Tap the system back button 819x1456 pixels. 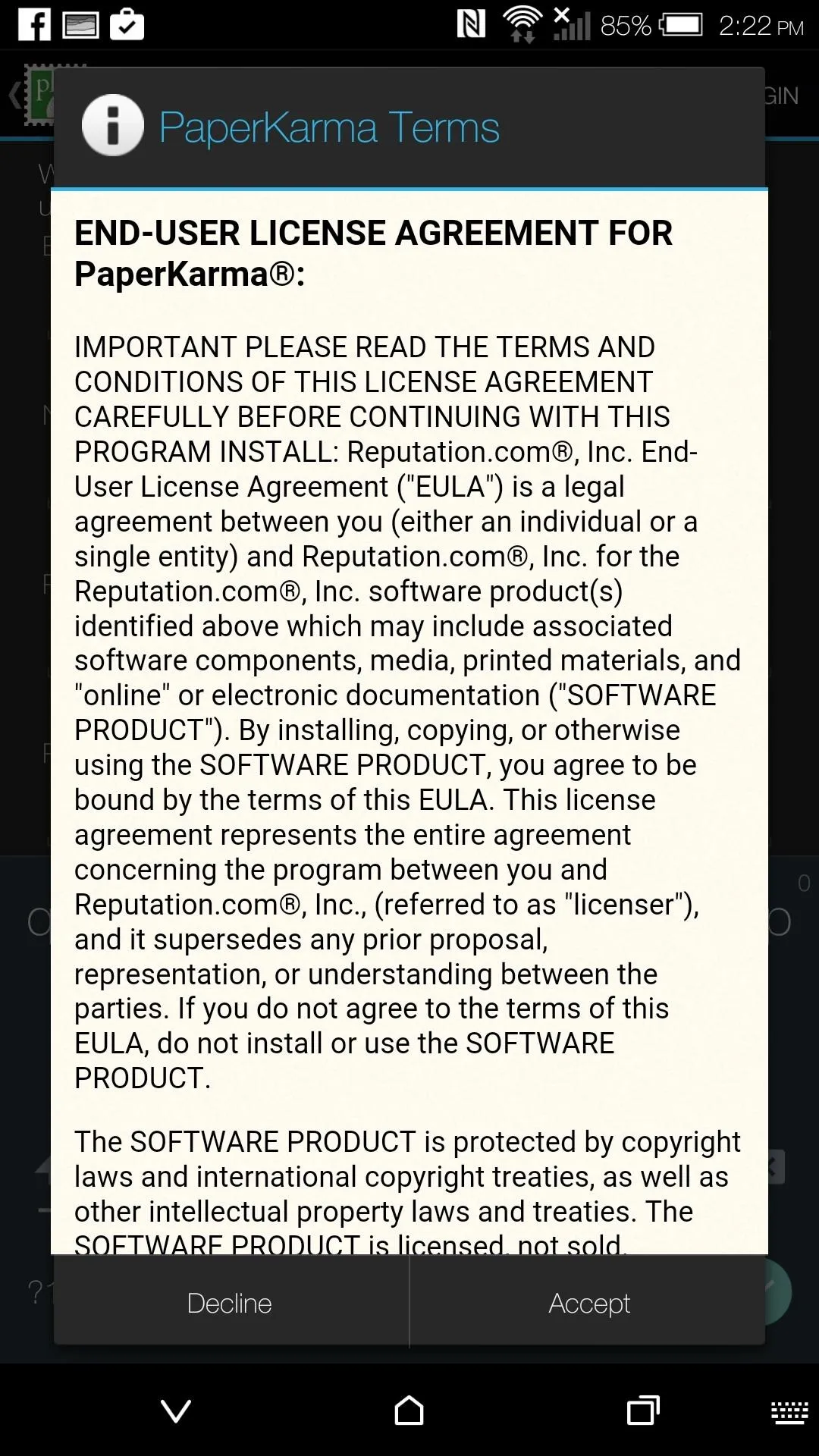pyautogui.click(x=176, y=1411)
